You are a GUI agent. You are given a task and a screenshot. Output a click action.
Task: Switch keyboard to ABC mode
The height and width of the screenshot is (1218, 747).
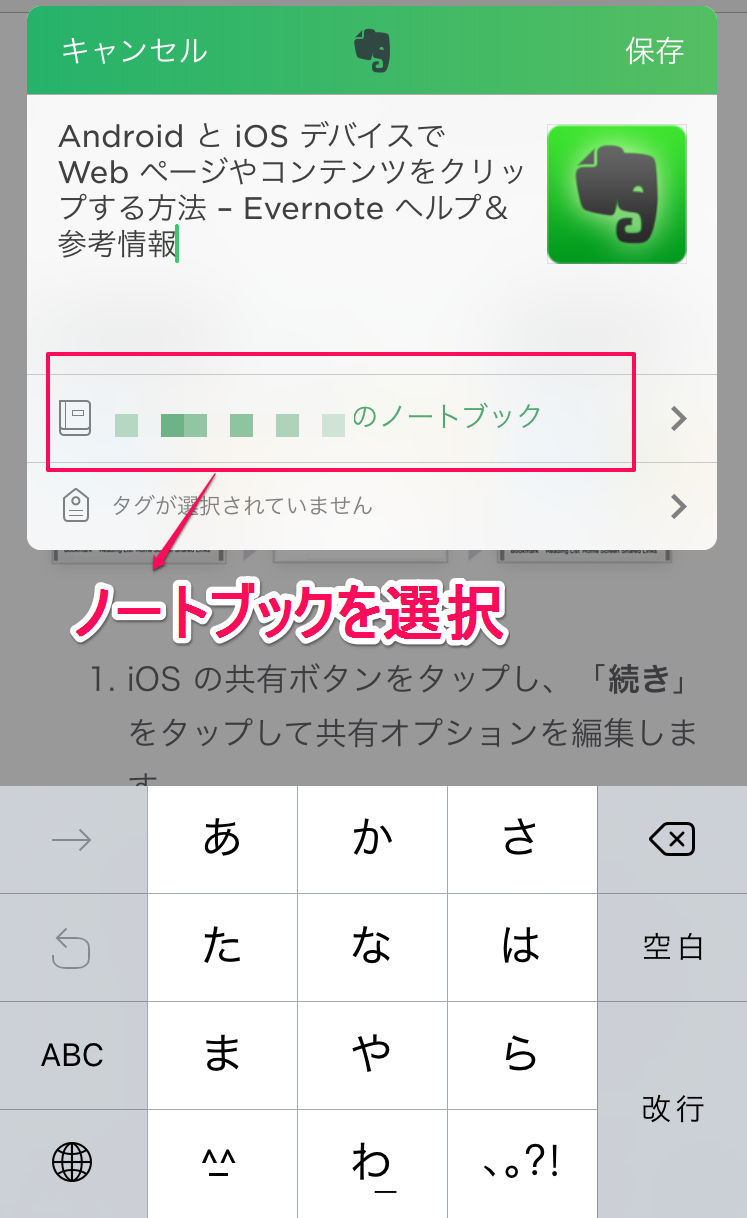73,1055
